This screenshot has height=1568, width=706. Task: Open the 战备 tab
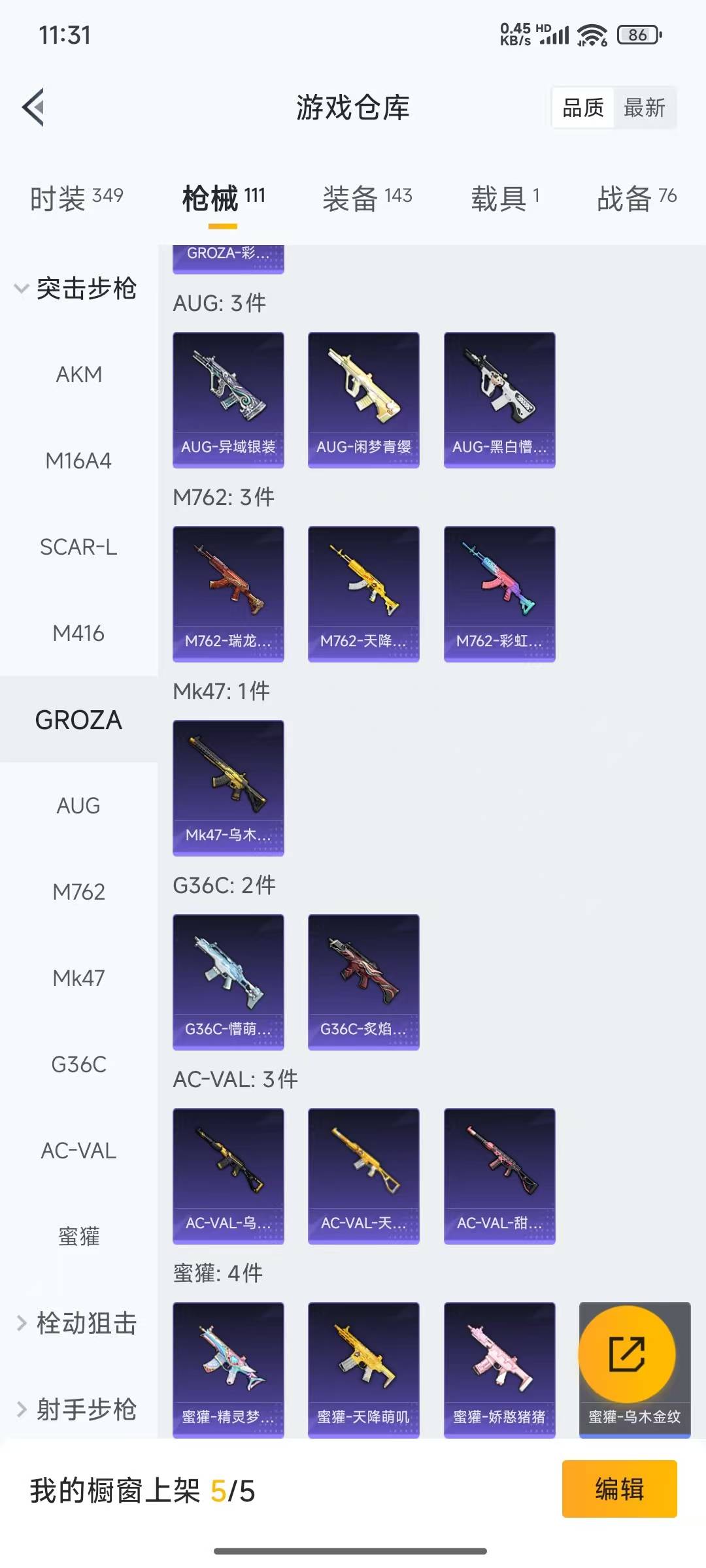pos(636,198)
